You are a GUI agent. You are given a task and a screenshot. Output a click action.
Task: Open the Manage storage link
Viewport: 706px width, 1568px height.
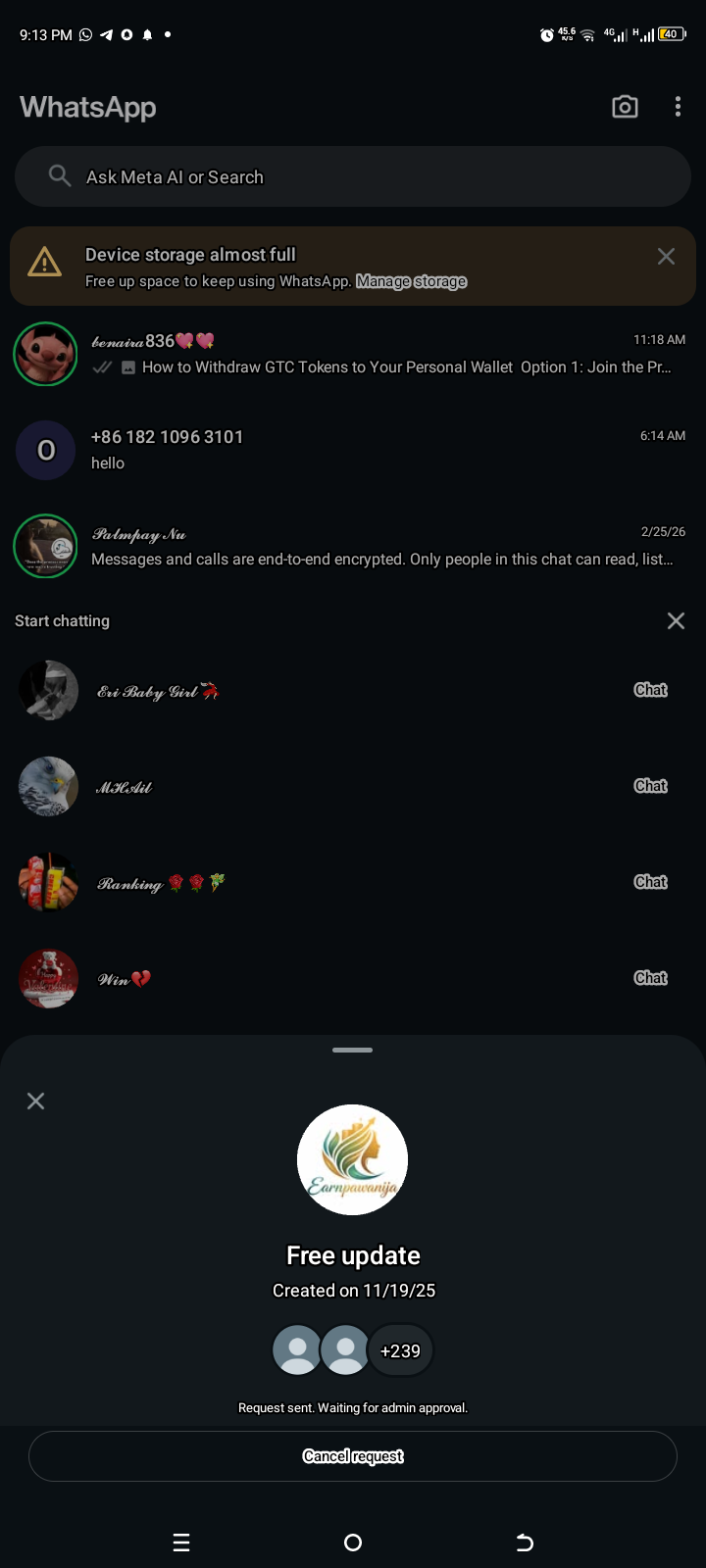click(x=411, y=281)
